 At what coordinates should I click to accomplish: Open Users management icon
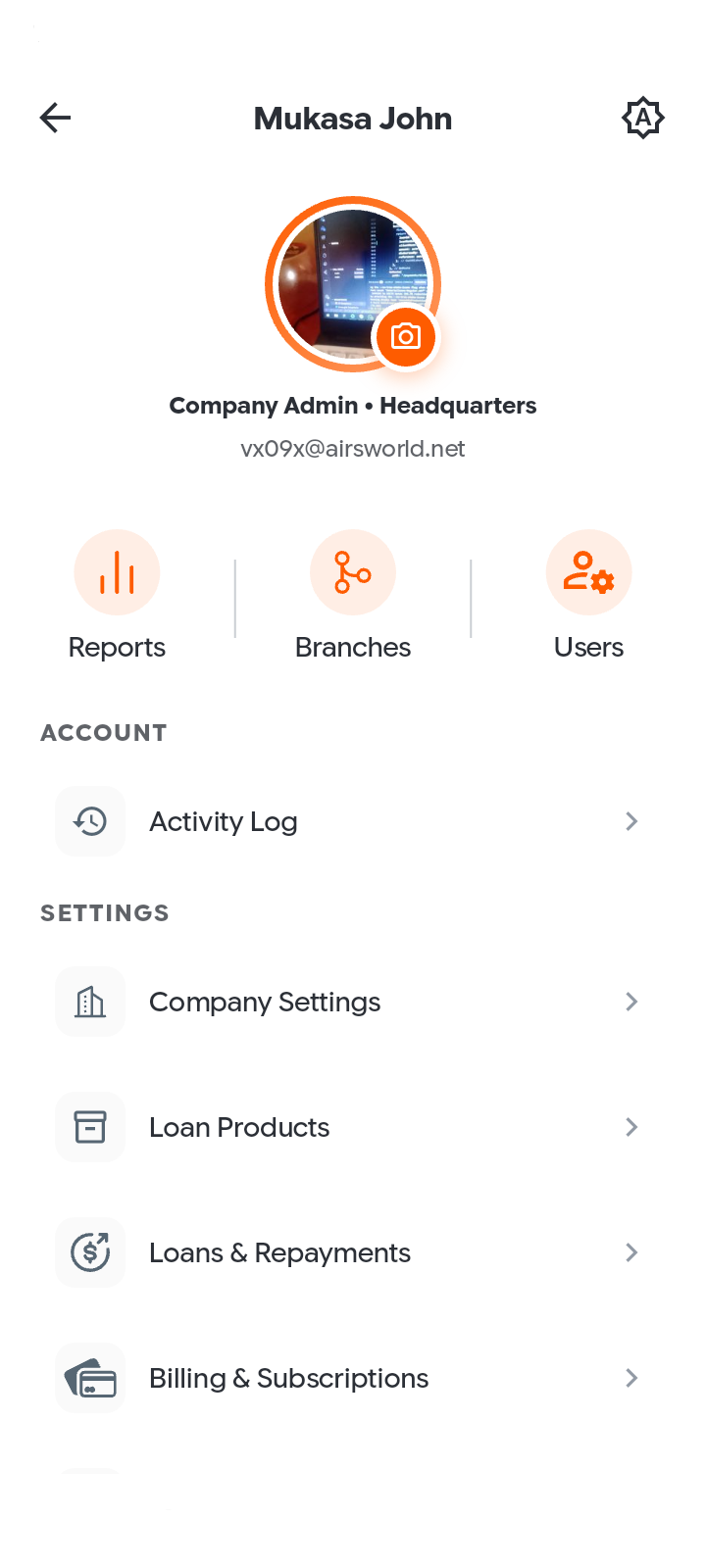point(588,572)
